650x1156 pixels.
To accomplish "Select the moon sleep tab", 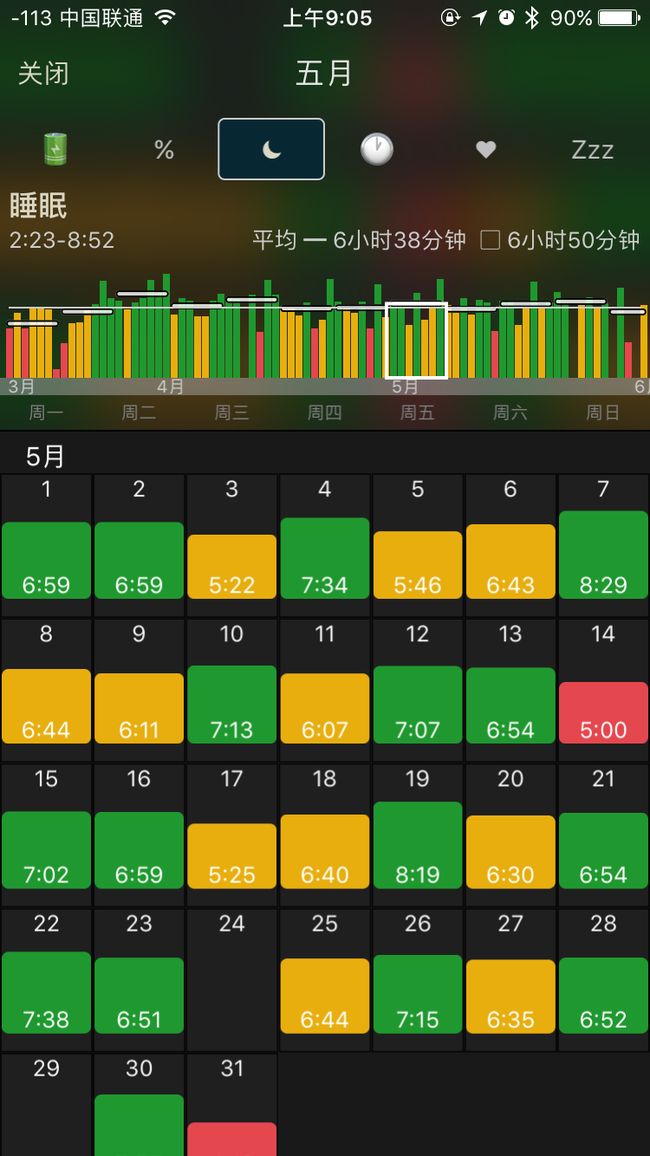I will point(271,149).
